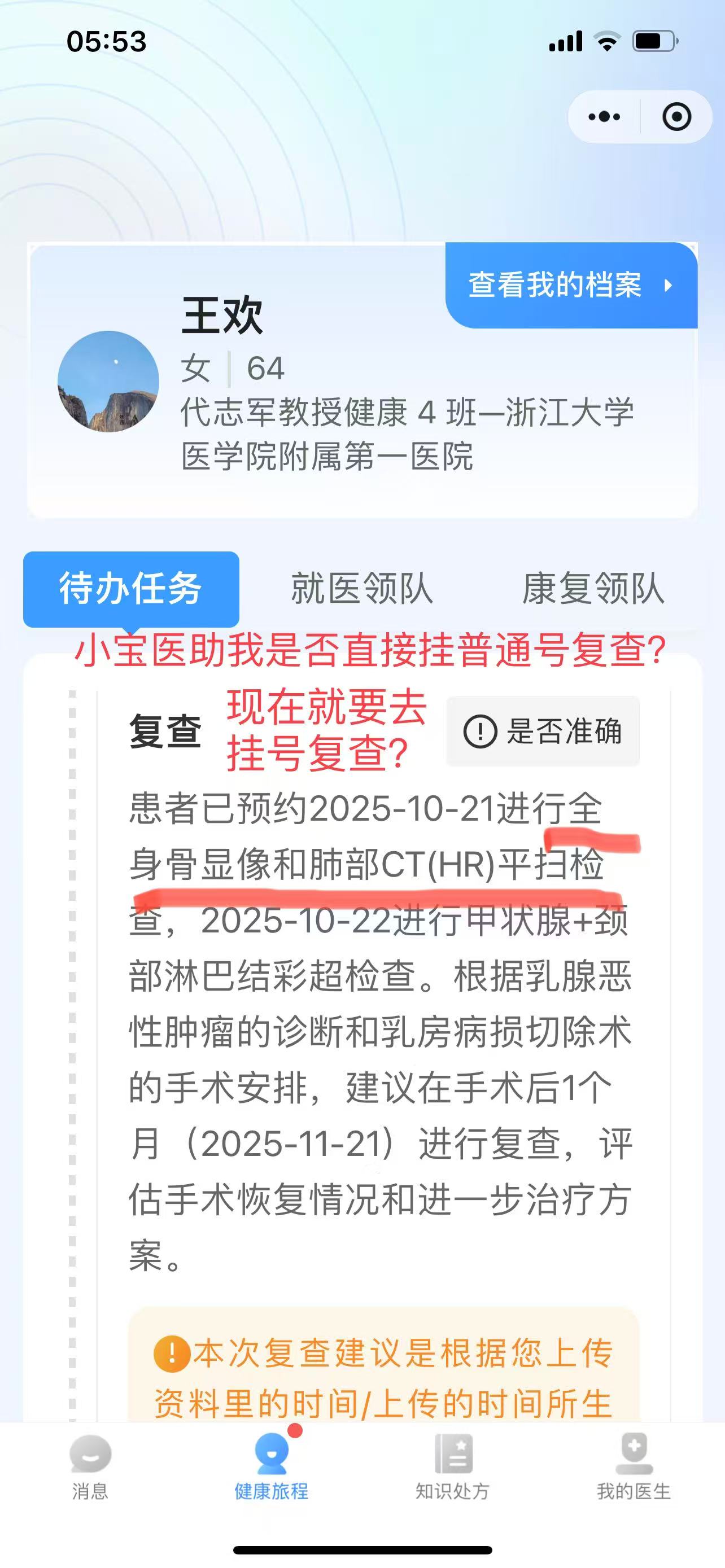
Task: Open the 健康旅程 tab
Action: tap(272, 1467)
